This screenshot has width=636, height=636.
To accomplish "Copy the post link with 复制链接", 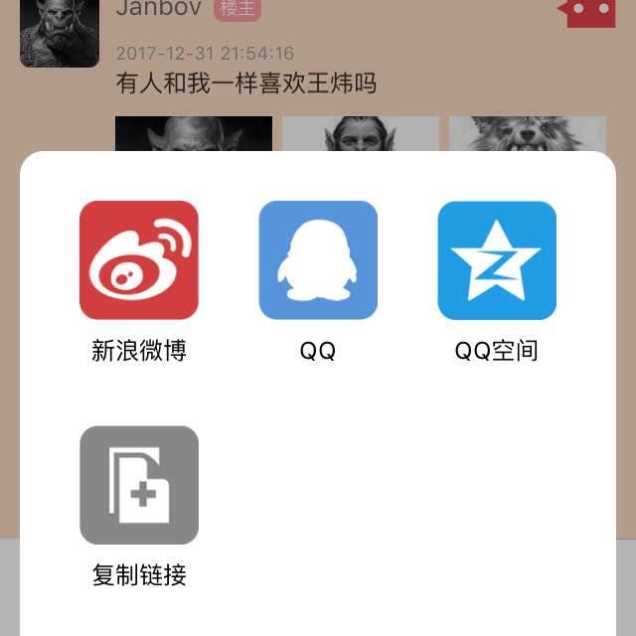I will [139, 485].
